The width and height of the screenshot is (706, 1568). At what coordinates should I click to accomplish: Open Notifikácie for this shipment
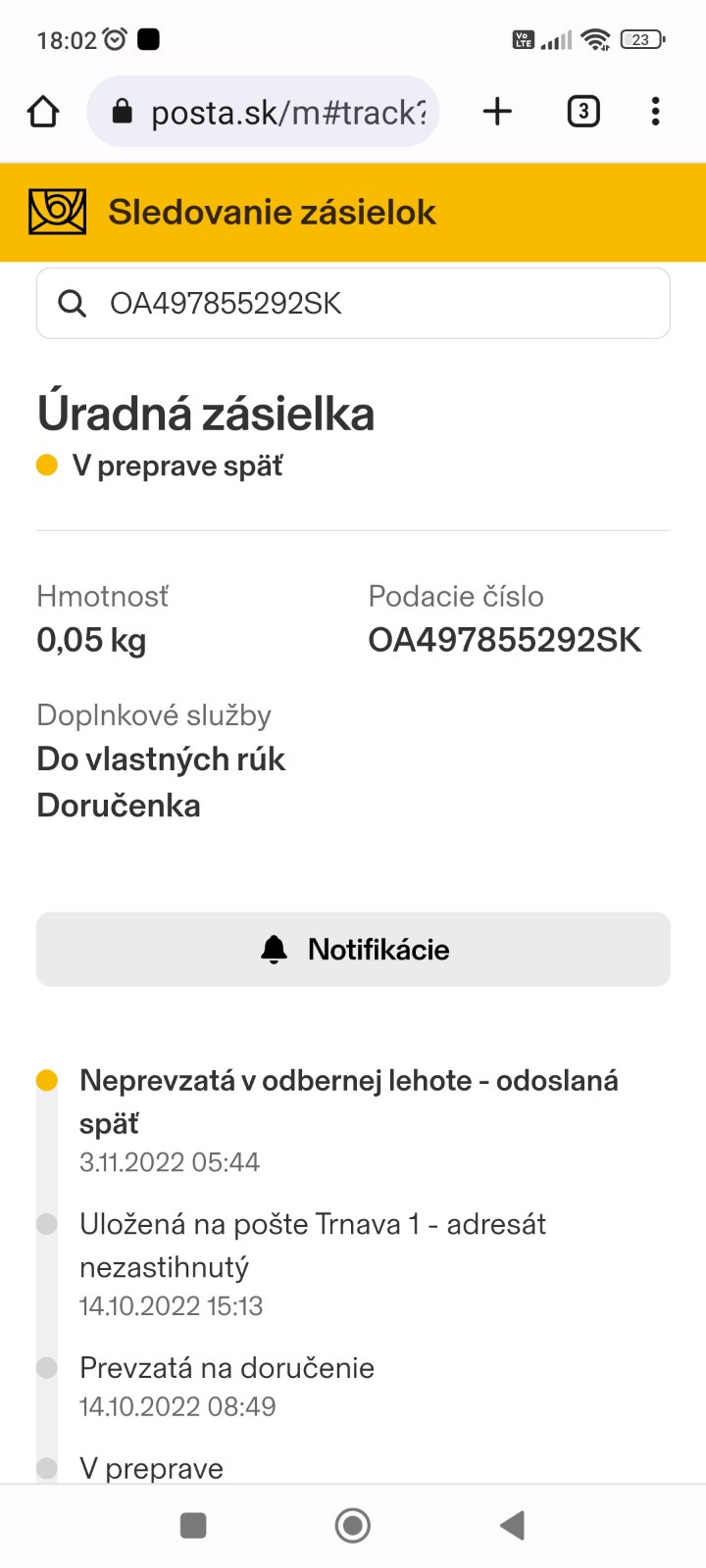353,950
